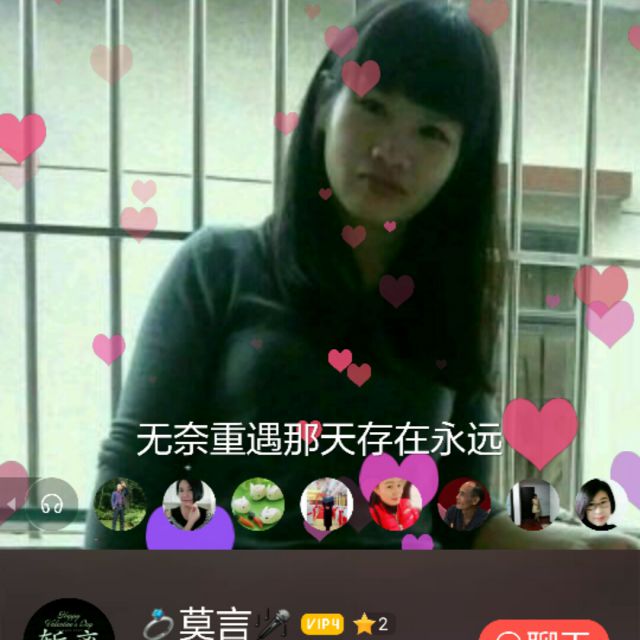Open the viewer avatar with red storefront

click(x=327, y=503)
